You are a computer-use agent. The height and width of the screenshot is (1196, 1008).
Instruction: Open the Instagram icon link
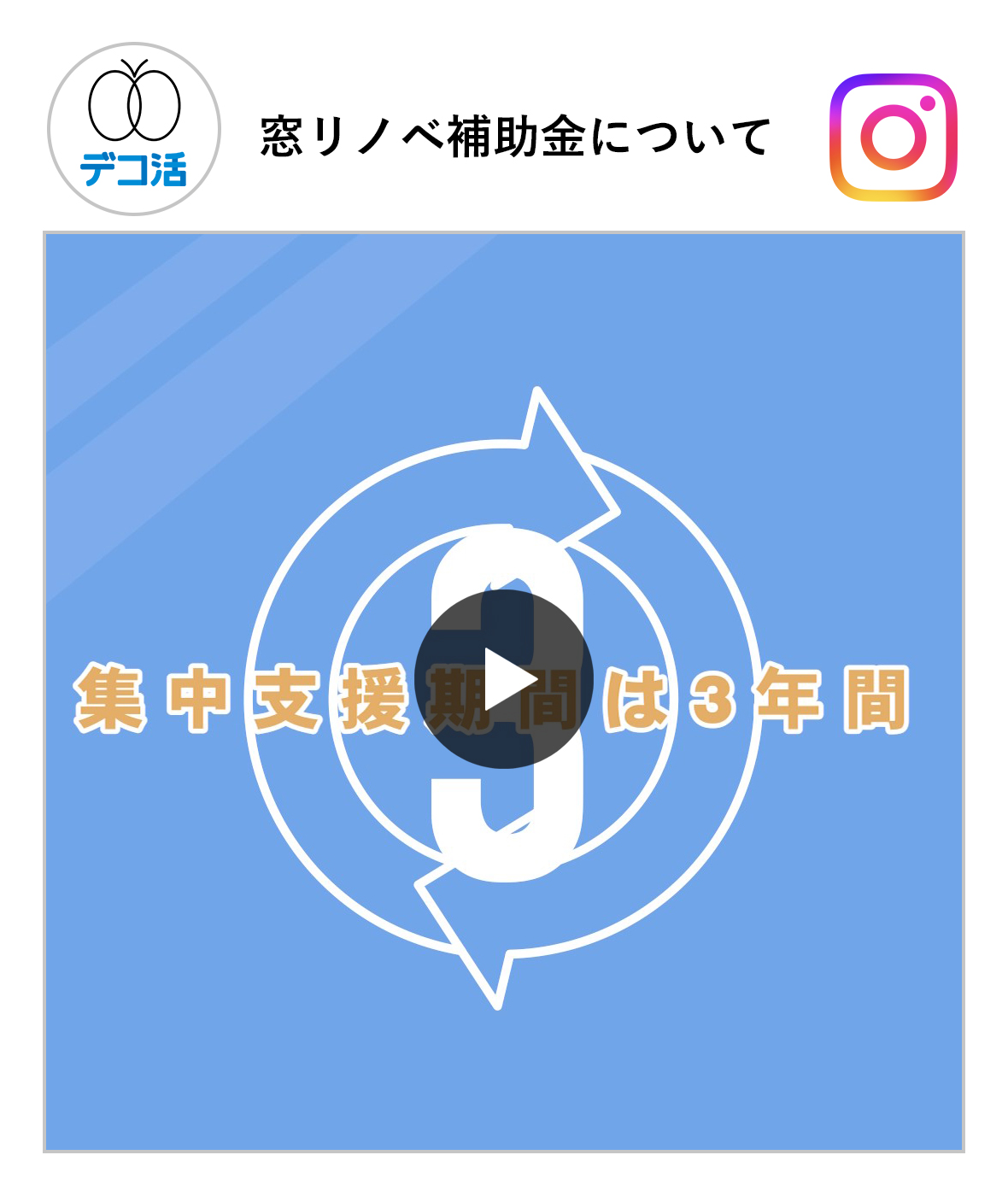pos(893,138)
